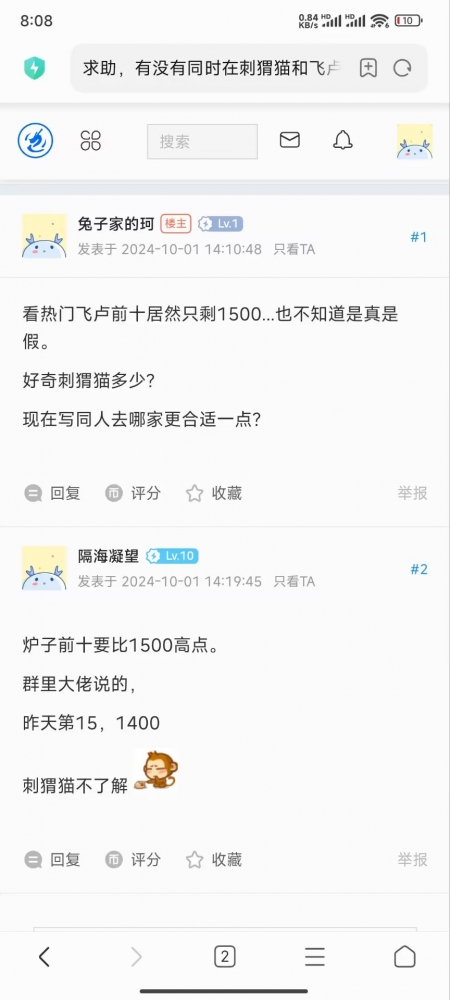The width and height of the screenshot is (450, 1000).
Task: Tap the 搜索 search field
Action: coord(203,142)
